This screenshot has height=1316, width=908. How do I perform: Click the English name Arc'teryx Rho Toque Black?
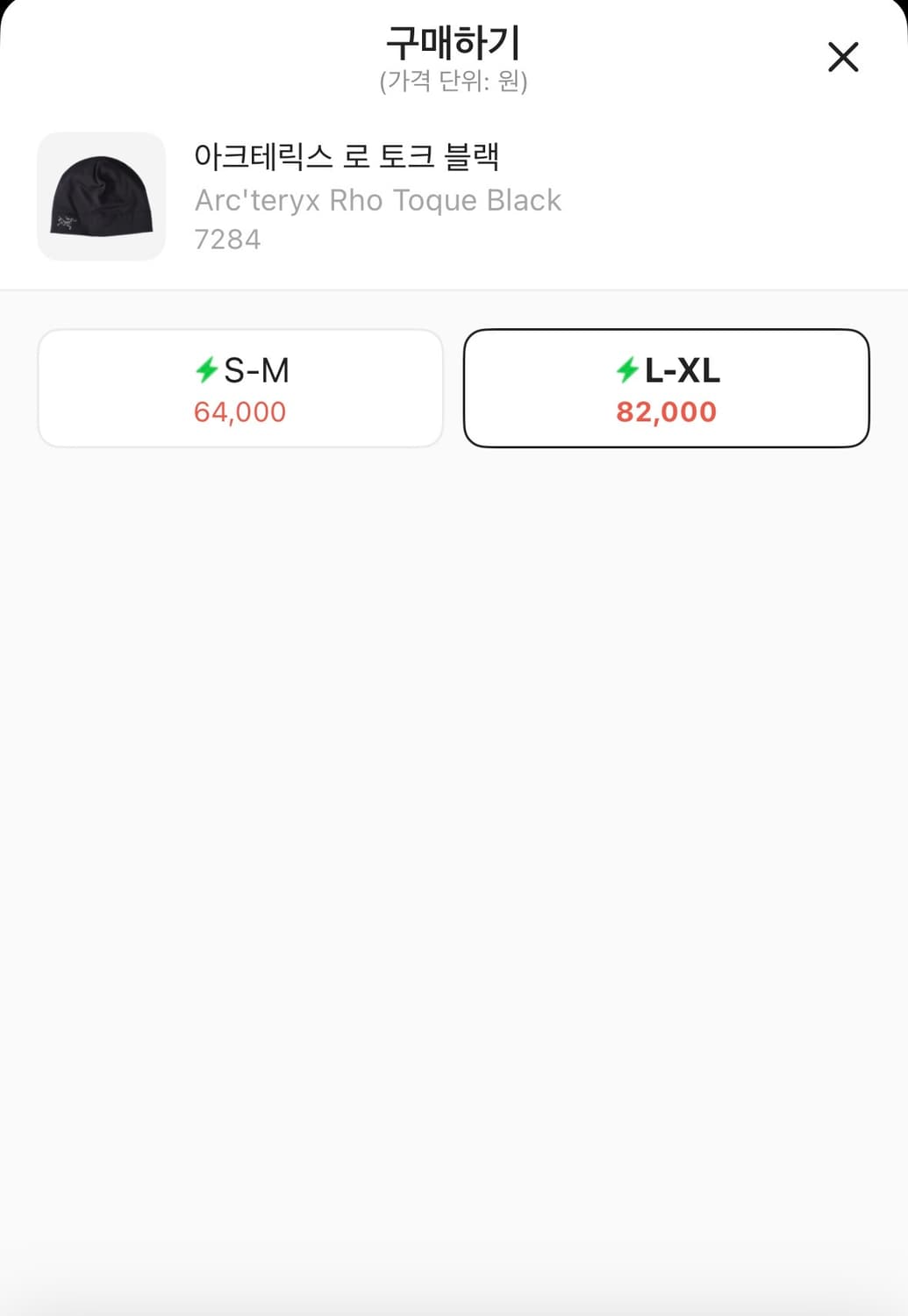click(377, 200)
